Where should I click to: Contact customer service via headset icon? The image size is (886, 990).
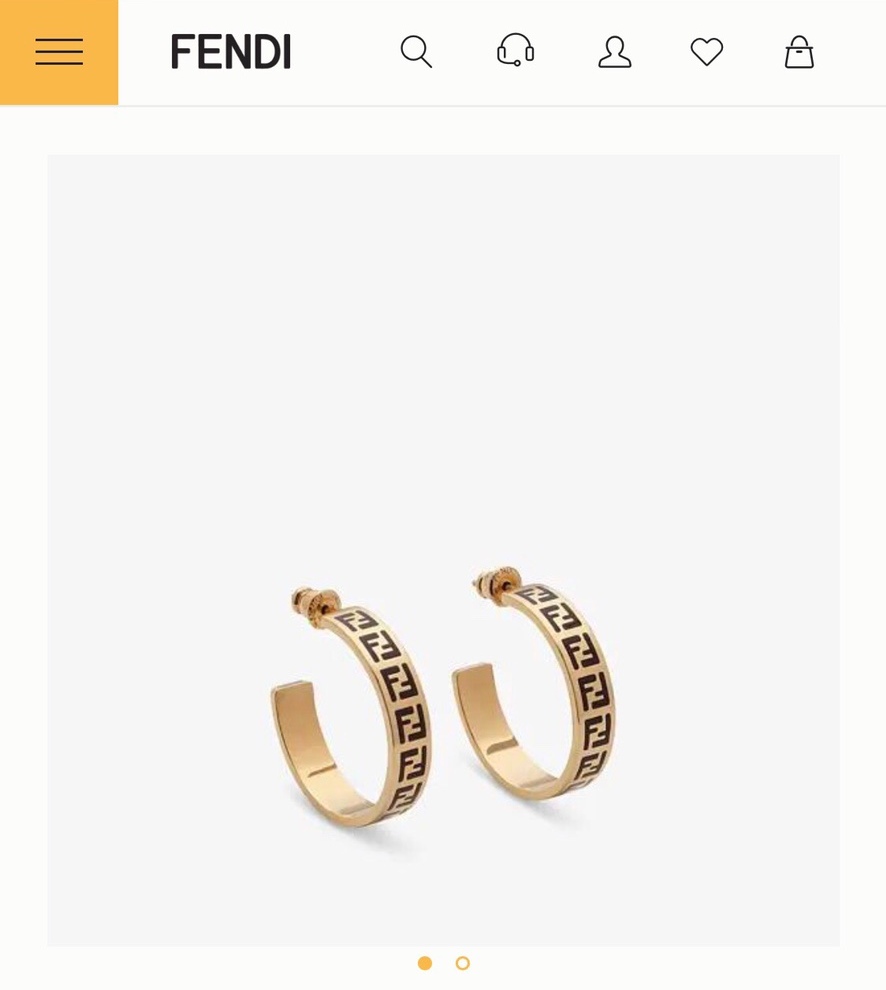pos(515,51)
